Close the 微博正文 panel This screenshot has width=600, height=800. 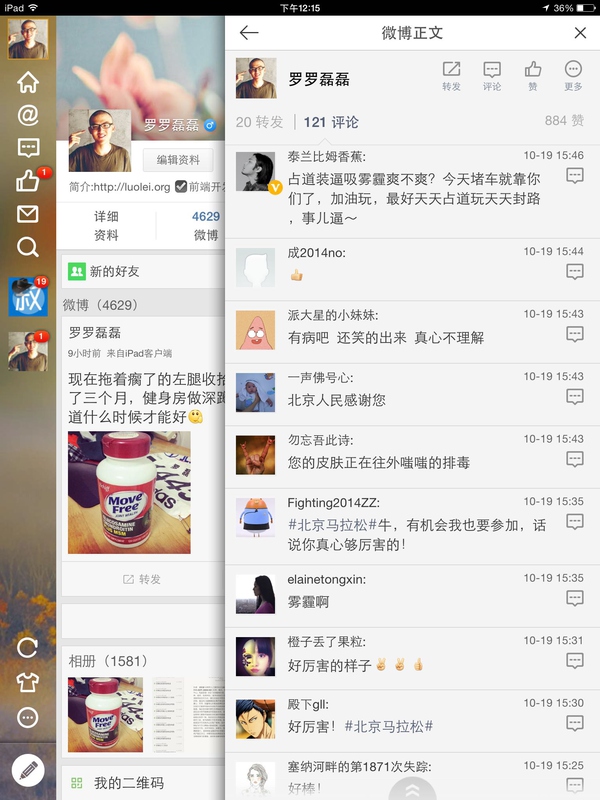tap(580, 33)
